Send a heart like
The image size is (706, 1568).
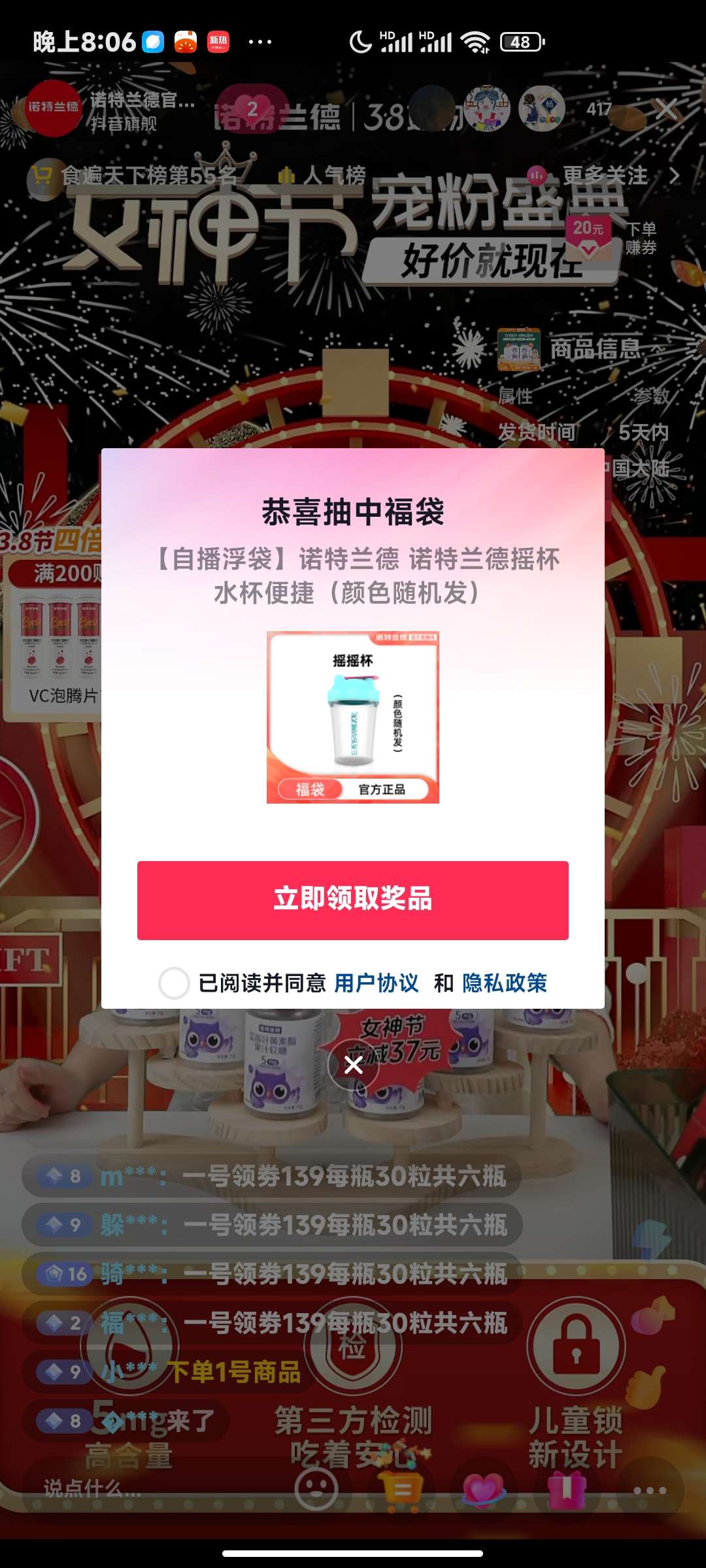point(483,1490)
